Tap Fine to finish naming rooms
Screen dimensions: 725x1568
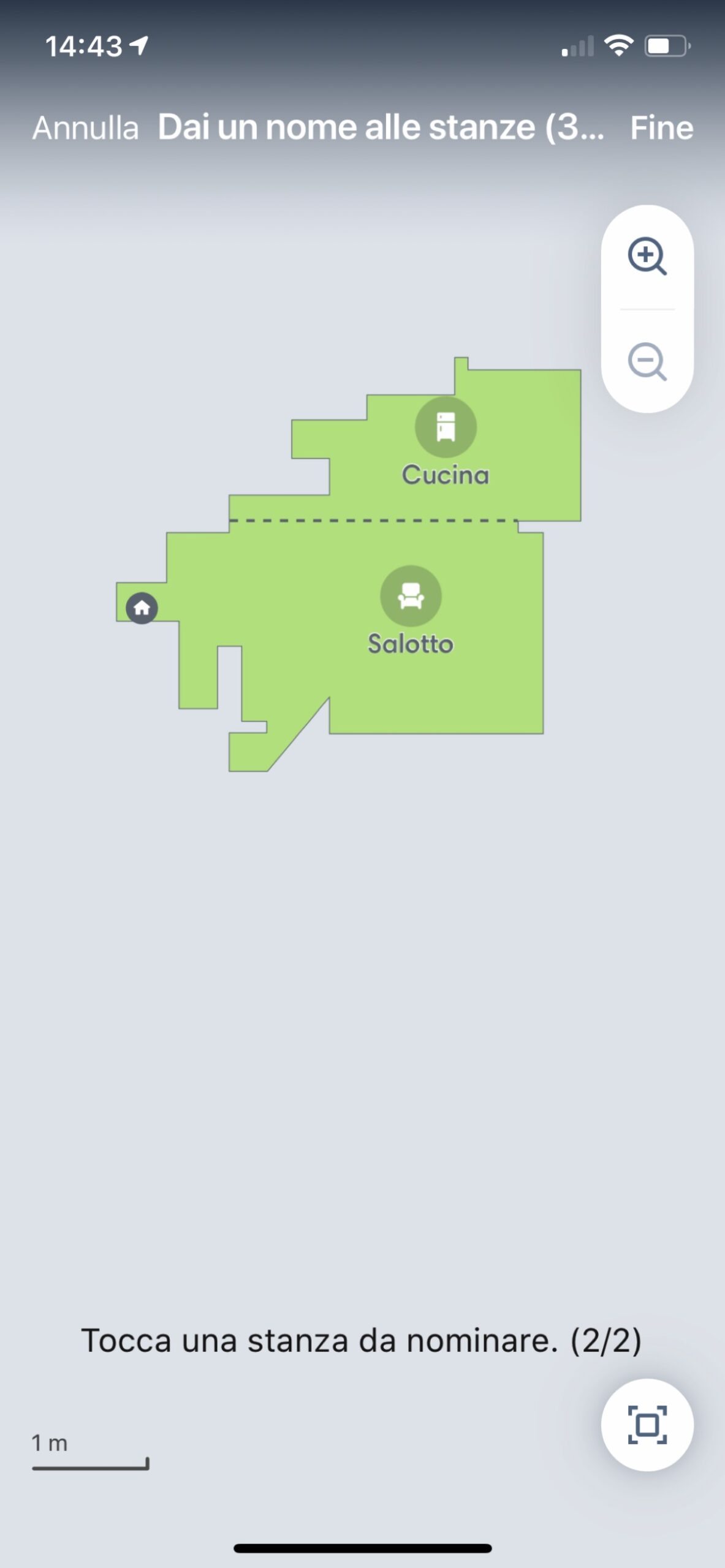[x=661, y=127]
